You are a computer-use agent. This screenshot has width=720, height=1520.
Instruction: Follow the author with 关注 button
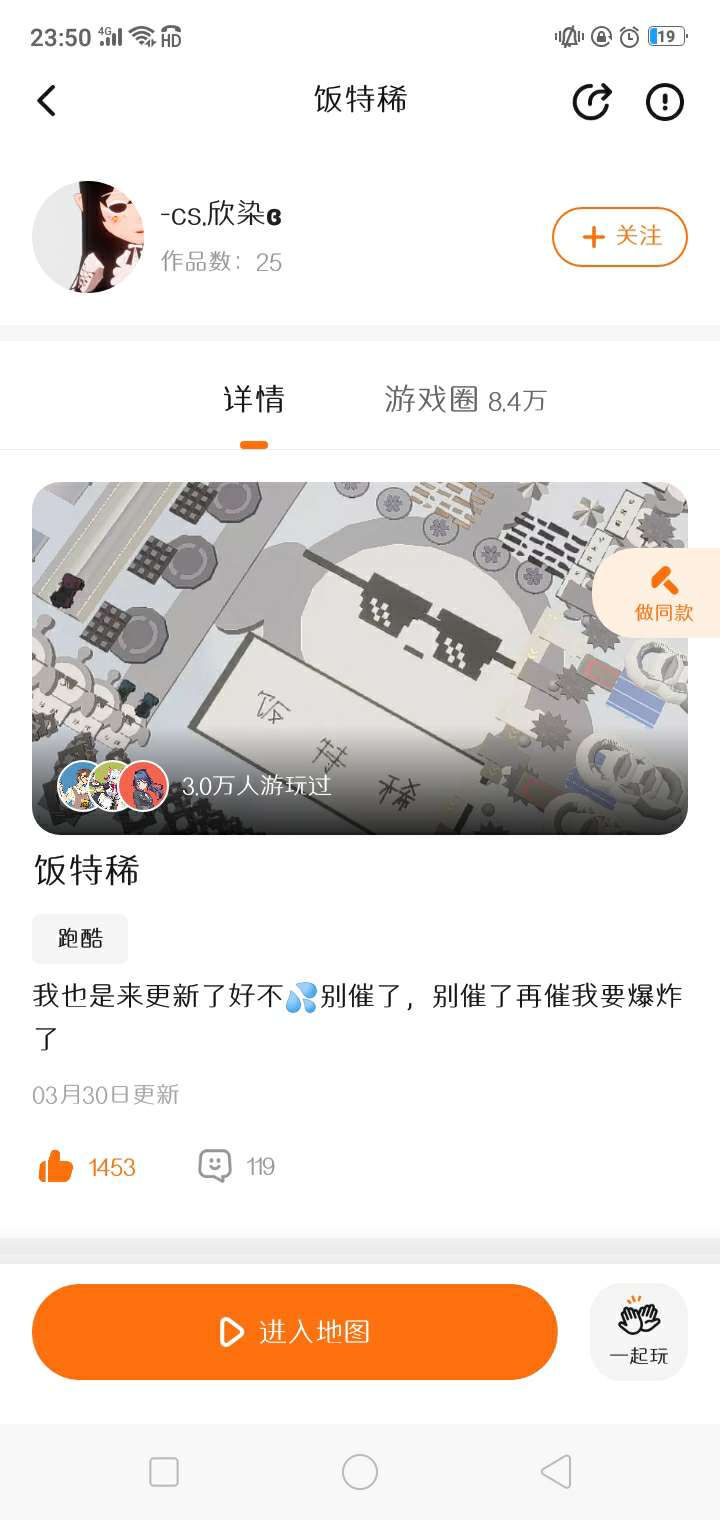(620, 237)
